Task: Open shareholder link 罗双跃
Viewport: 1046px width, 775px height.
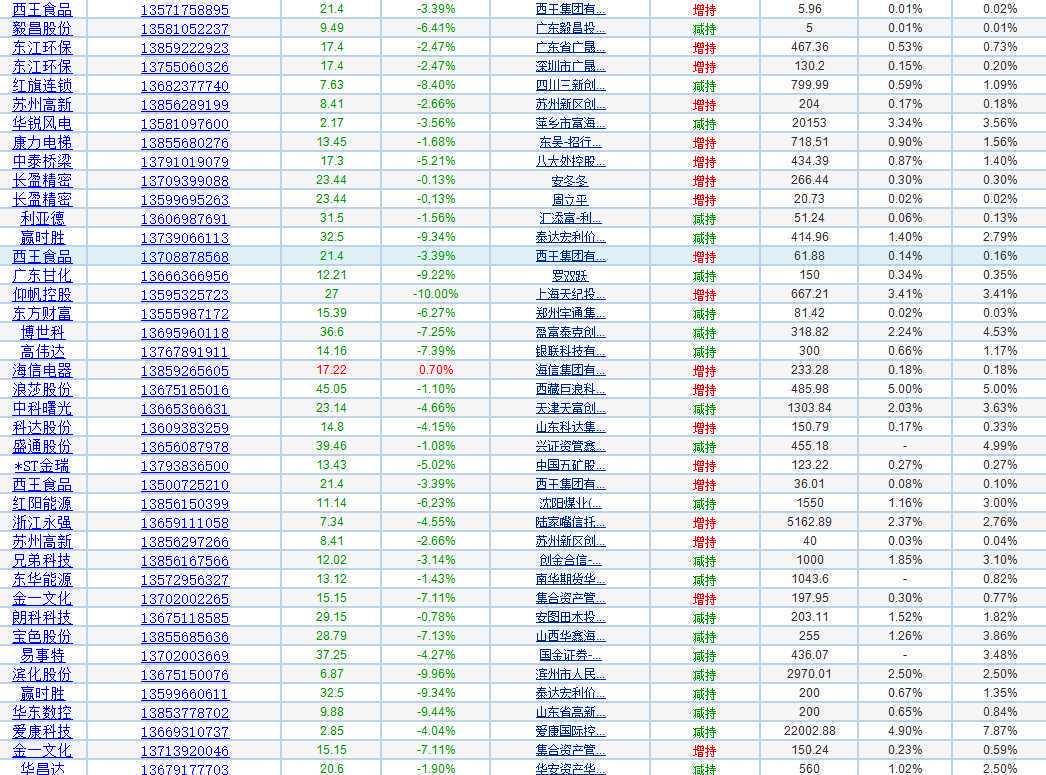Action: pos(570,275)
